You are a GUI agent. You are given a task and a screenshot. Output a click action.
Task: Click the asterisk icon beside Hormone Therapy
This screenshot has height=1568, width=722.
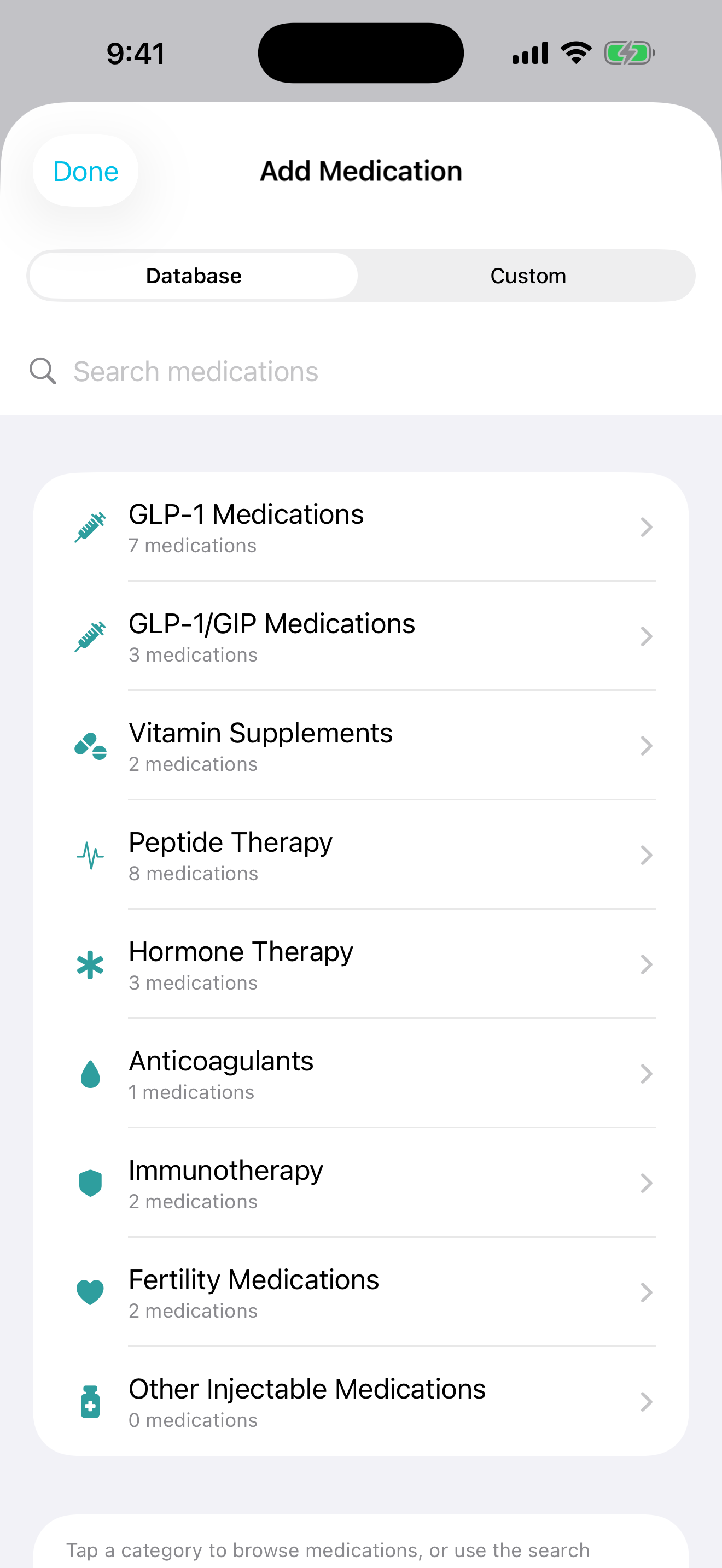click(x=90, y=964)
